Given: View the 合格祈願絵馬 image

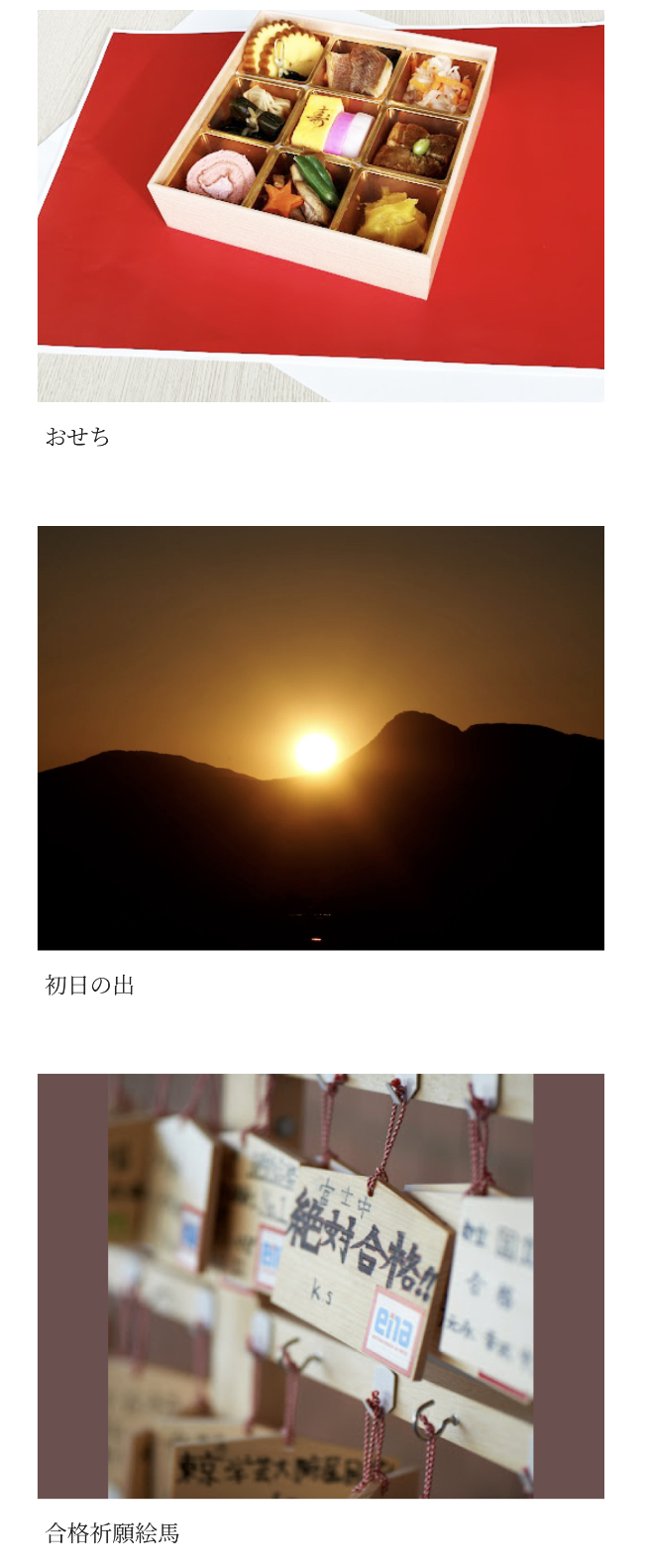Looking at the screenshot, I should [x=320, y=1285].
